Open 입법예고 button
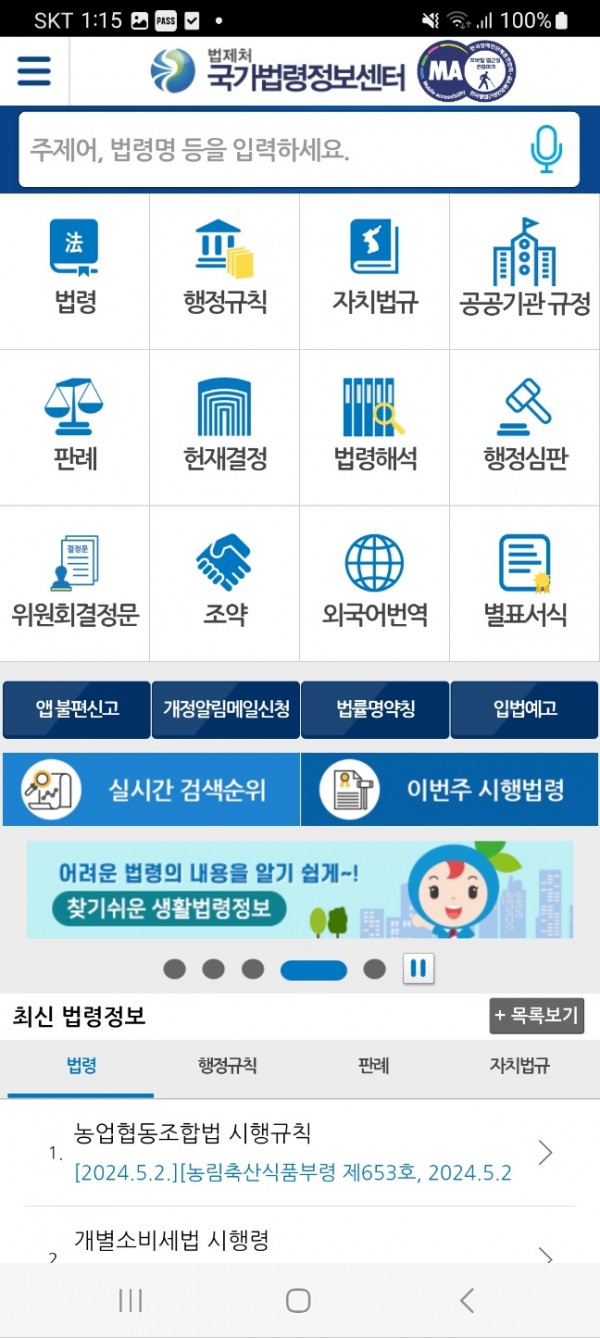 click(x=525, y=709)
